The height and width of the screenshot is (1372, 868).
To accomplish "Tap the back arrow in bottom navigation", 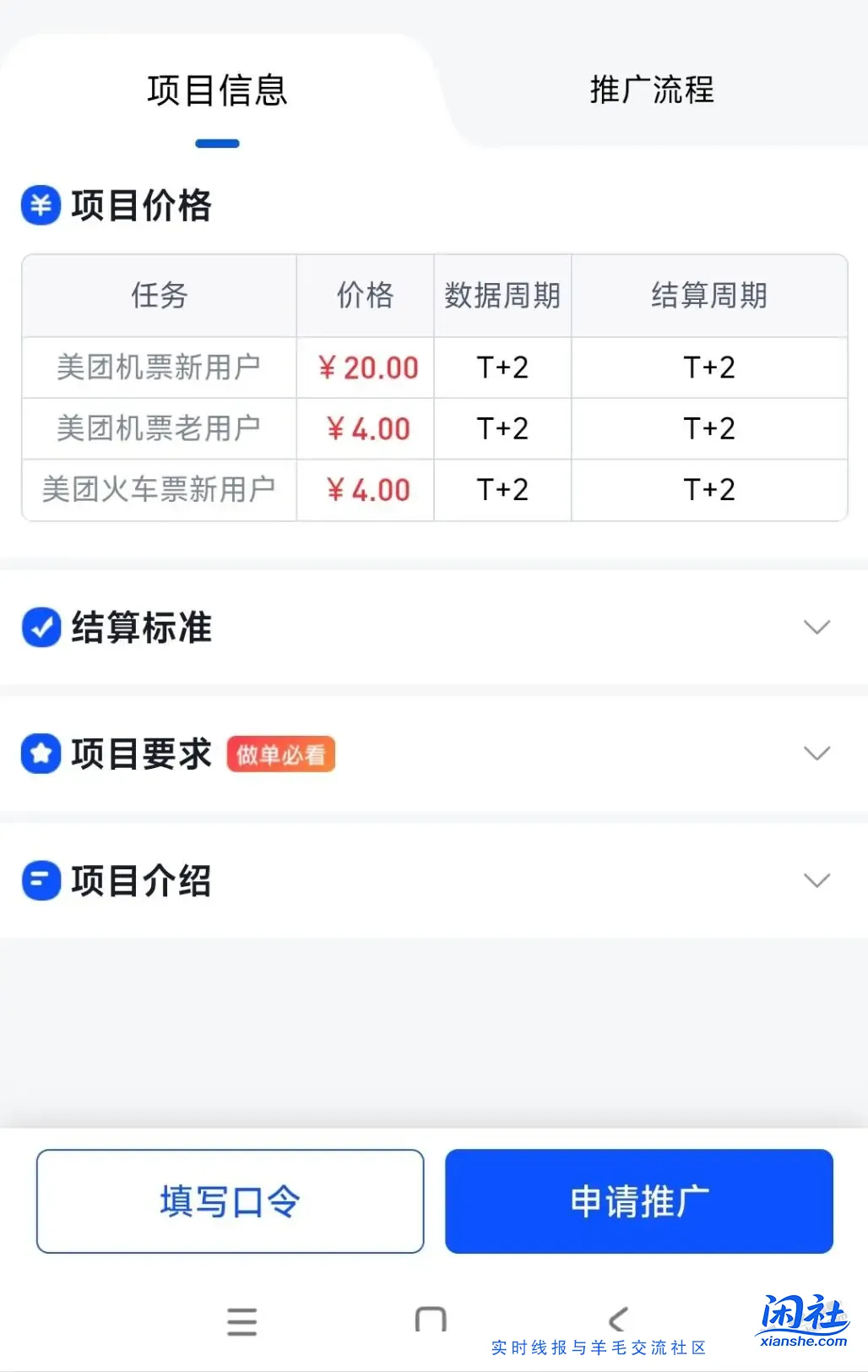I will pyautogui.click(x=615, y=1320).
